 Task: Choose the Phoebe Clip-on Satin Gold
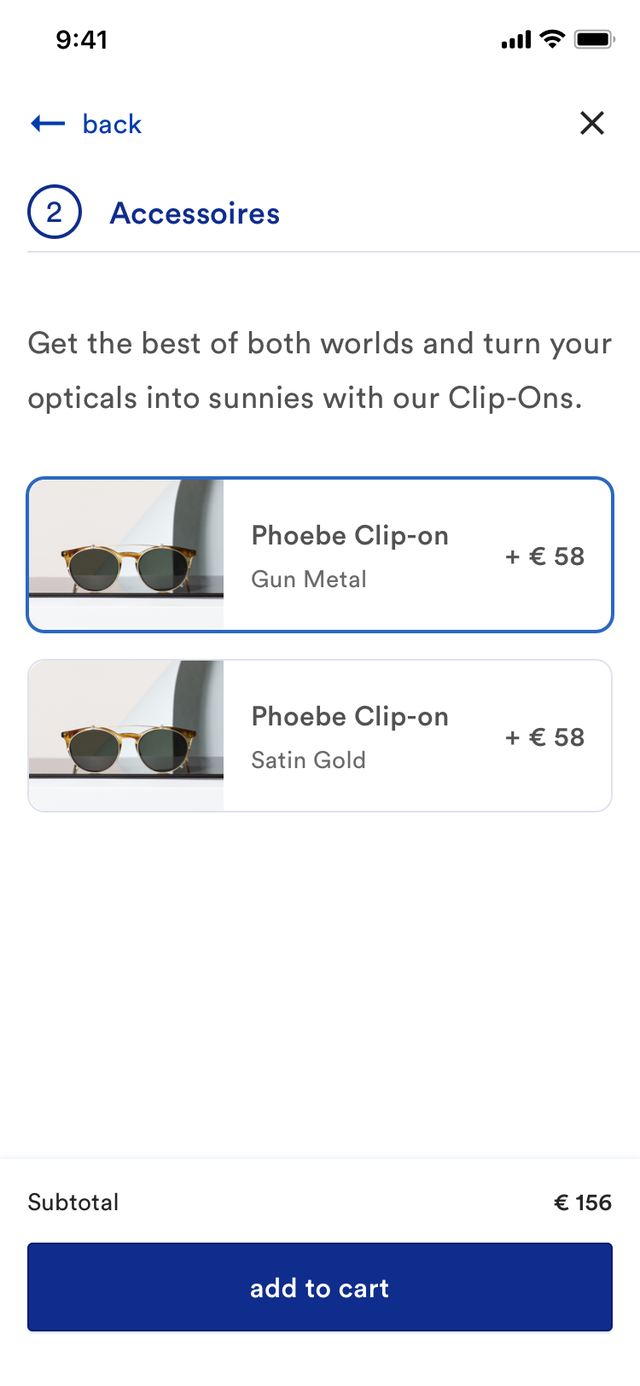coord(320,736)
